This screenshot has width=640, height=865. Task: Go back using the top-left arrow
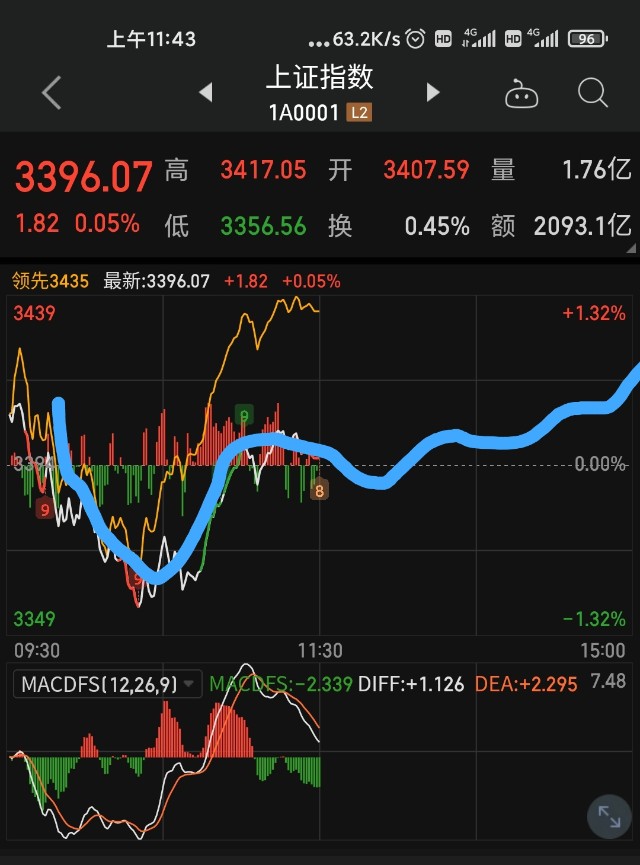(52, 93)
